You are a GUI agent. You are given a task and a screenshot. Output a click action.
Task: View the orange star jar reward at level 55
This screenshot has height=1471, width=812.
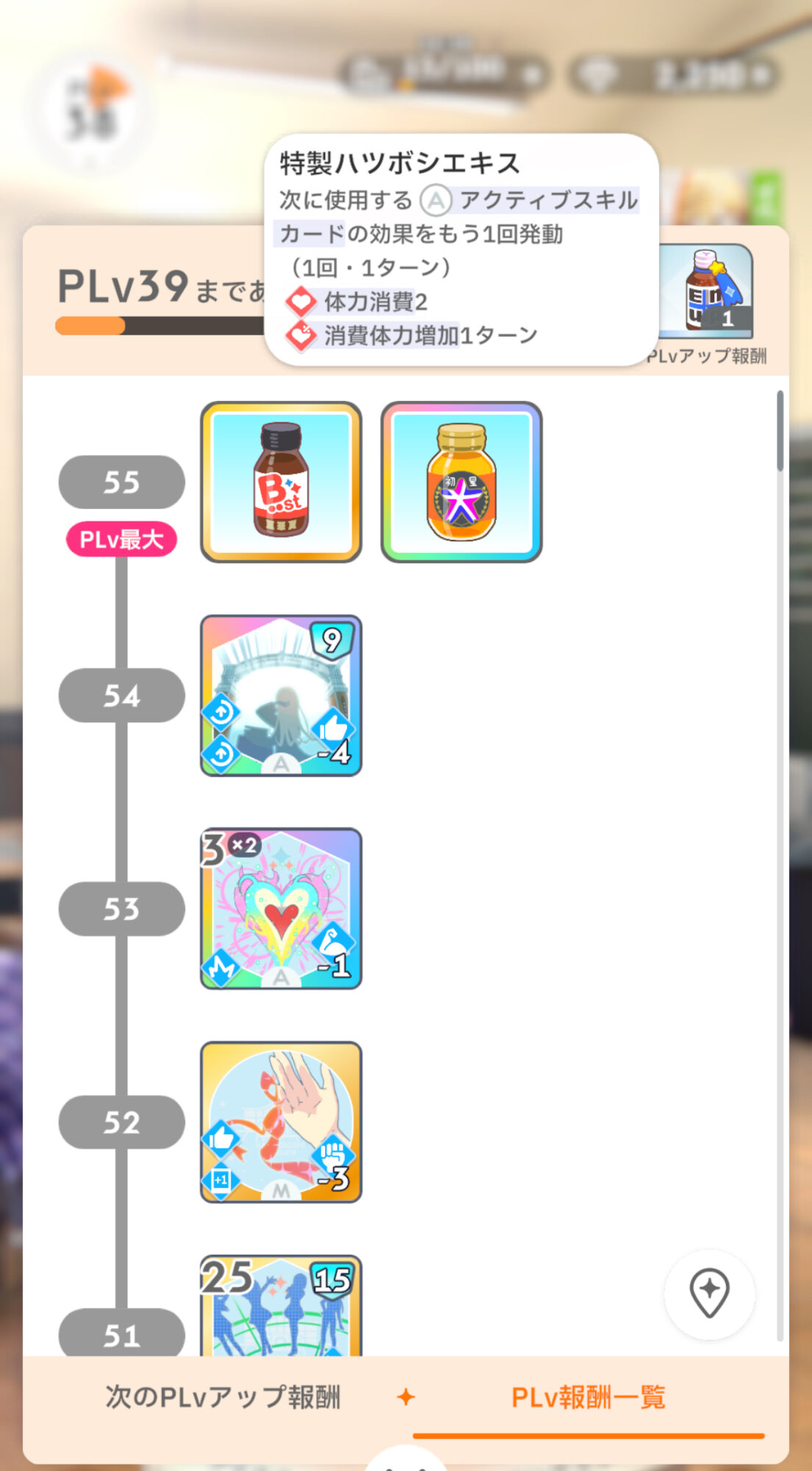[461, 482]
